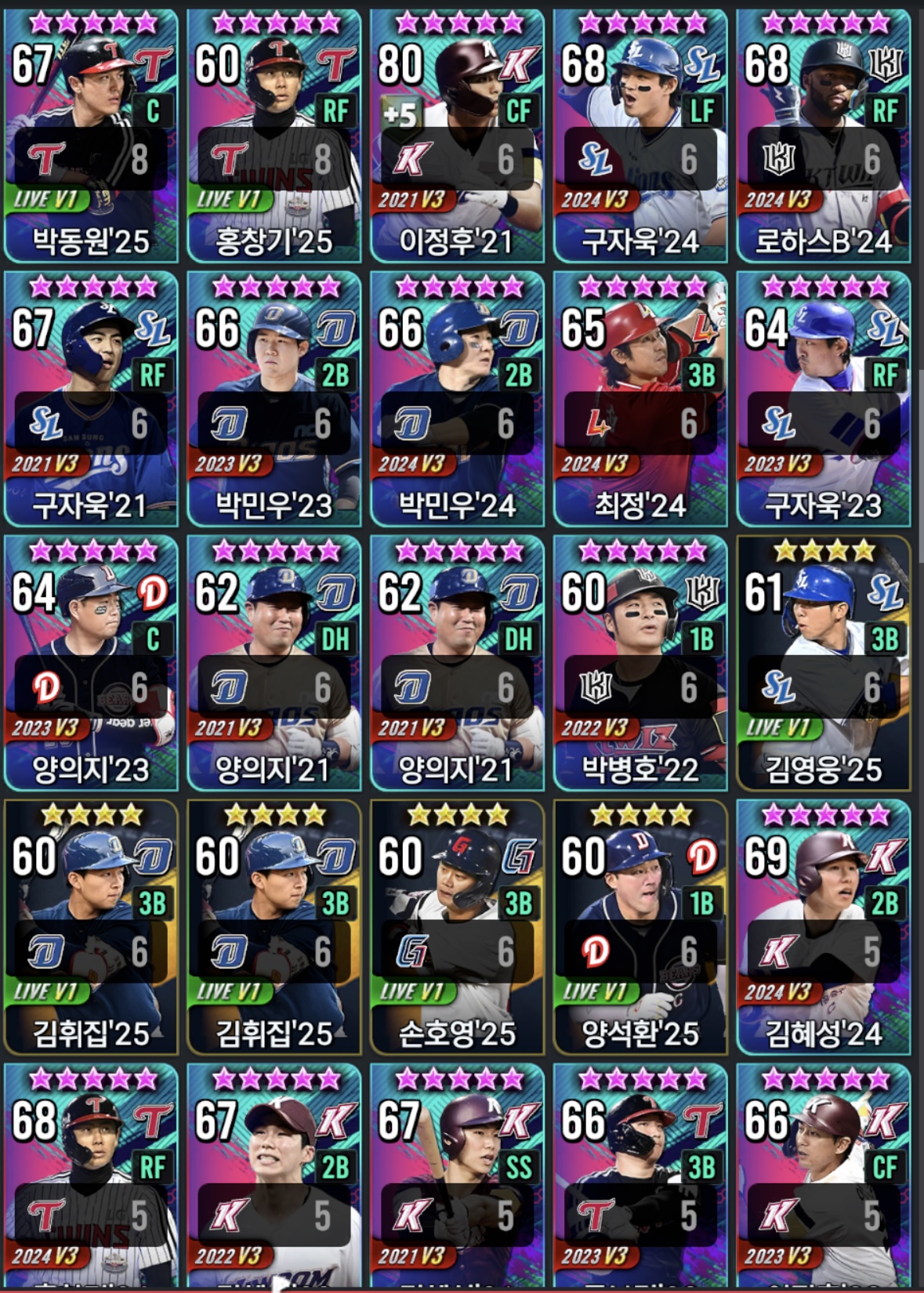Open the 2023 V3 center fielder card rated 66
Viewport: 924px width, 1293px height.
tap(824, 1175)
